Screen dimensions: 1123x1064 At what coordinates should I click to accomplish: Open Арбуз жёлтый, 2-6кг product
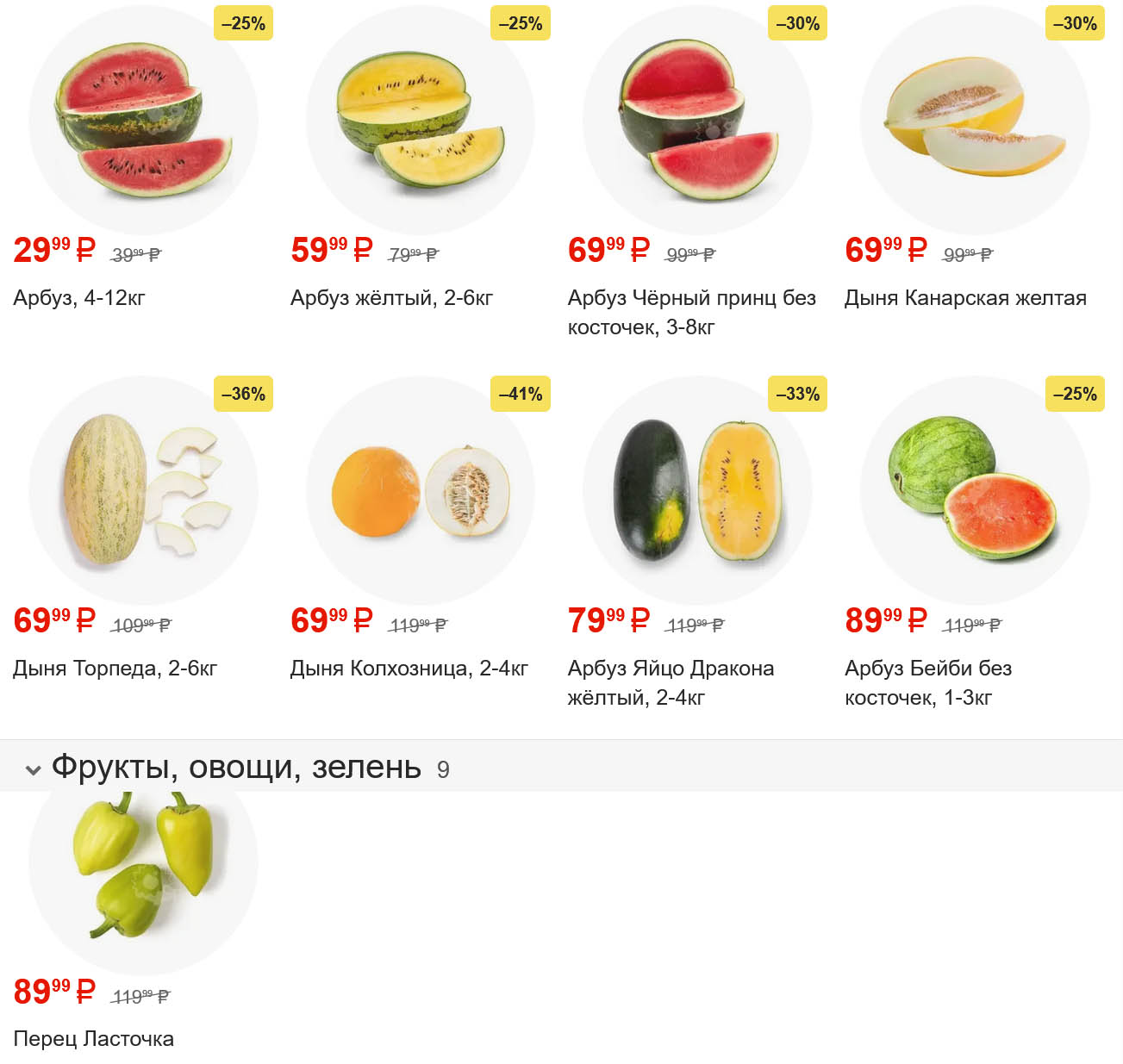[x=391, y=298]
